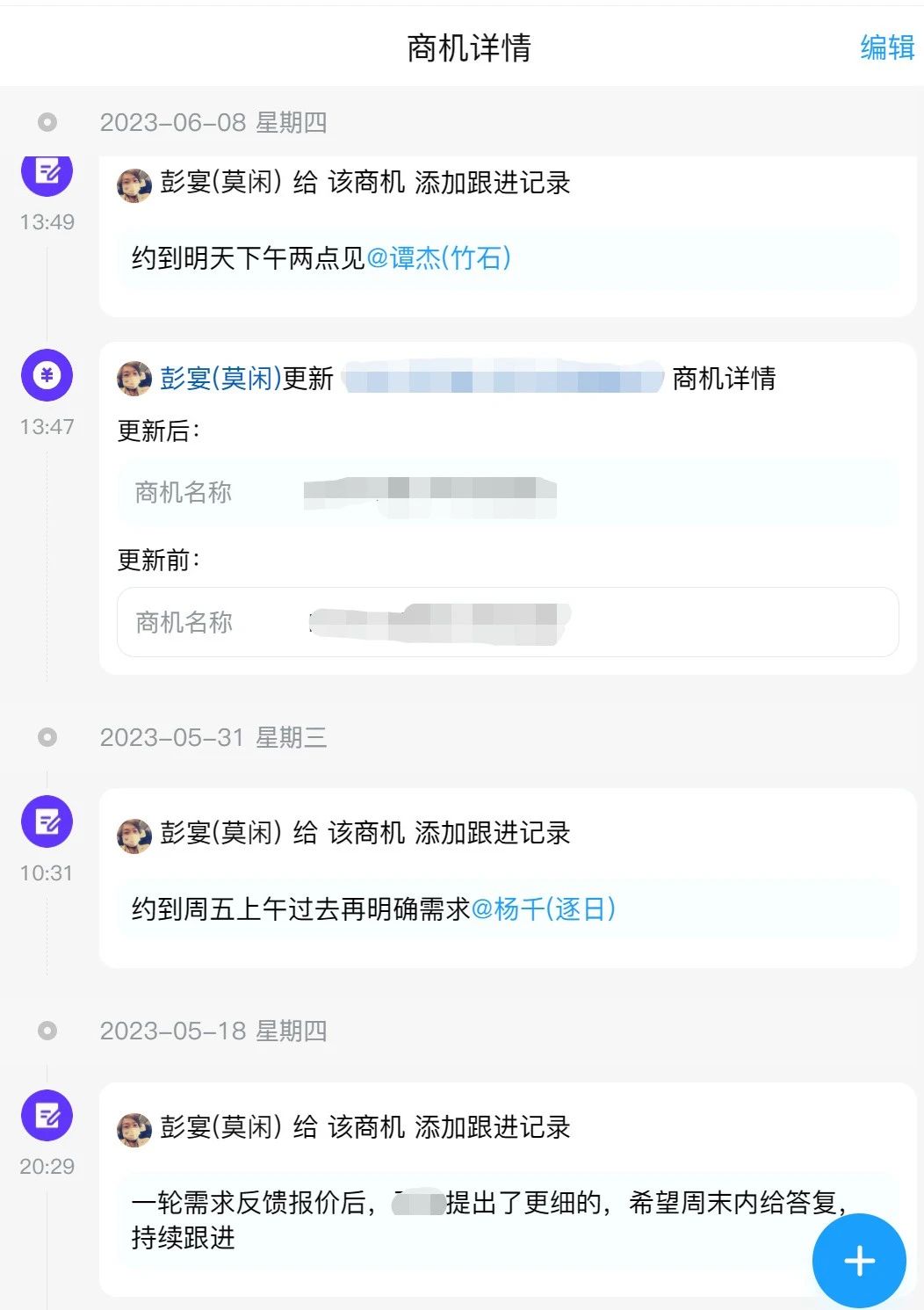
Task: Tap the 商机名称 field under 更新后
Action: click(x=505, y=492)
